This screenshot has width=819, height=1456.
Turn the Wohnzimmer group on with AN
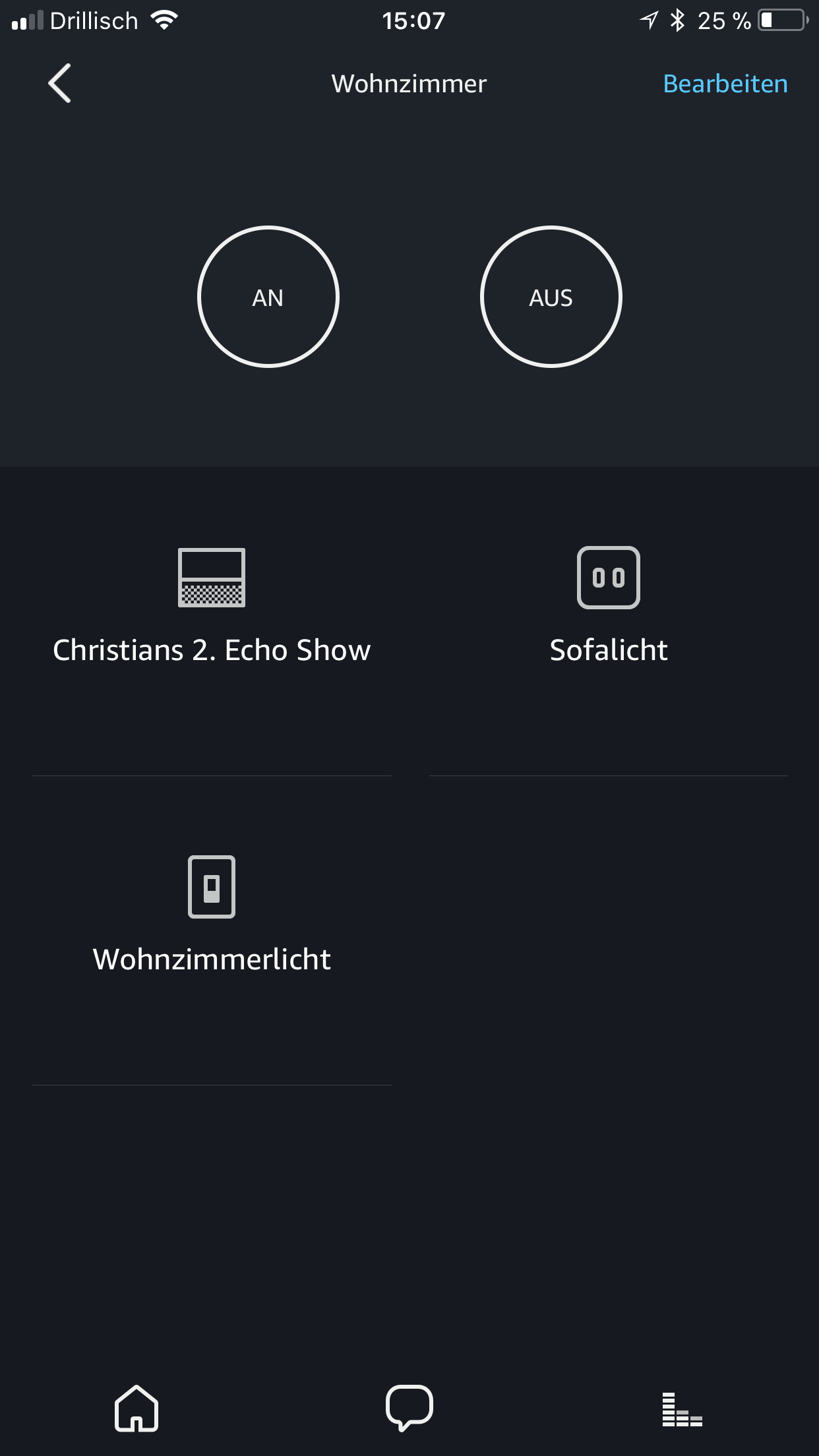click(268, 297)
